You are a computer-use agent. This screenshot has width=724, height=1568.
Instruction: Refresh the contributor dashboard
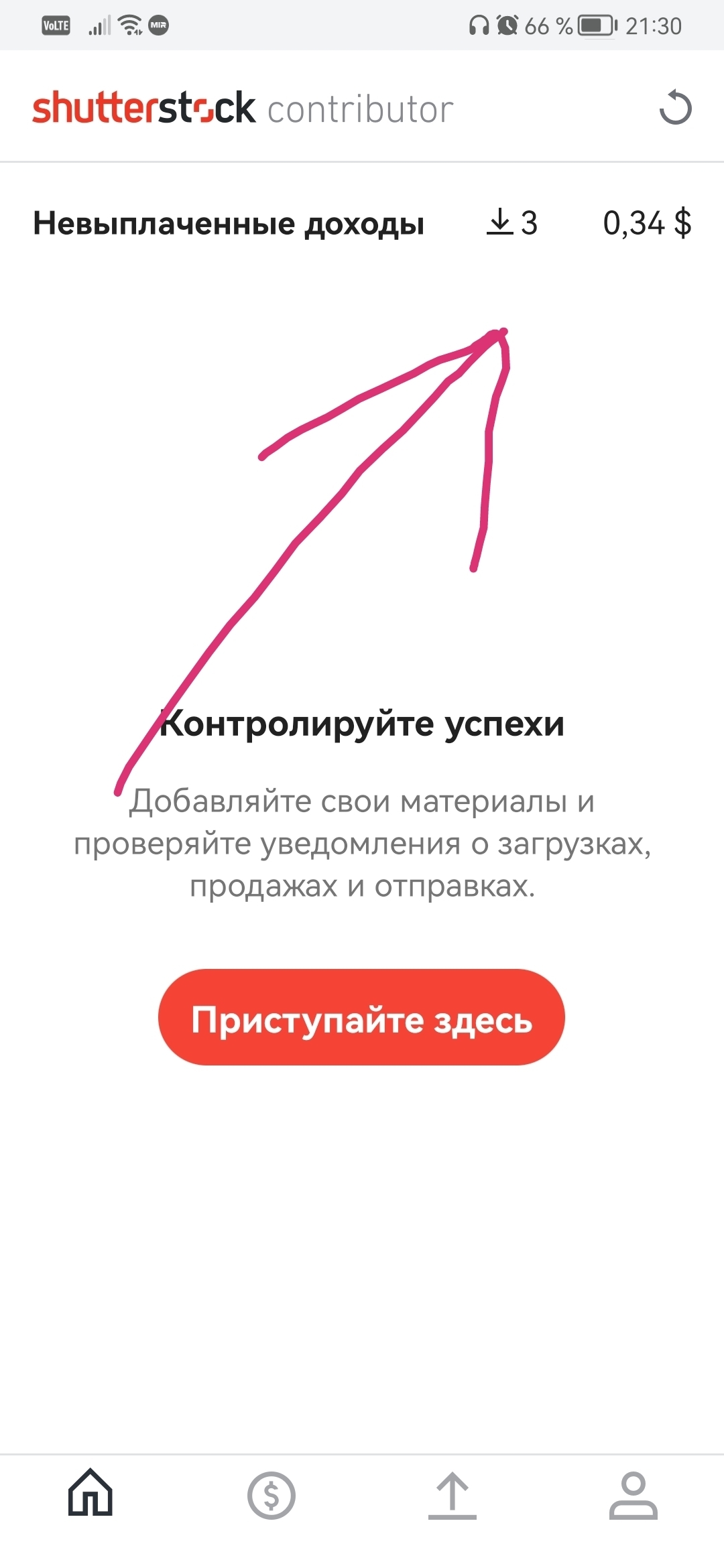point(675,109)
